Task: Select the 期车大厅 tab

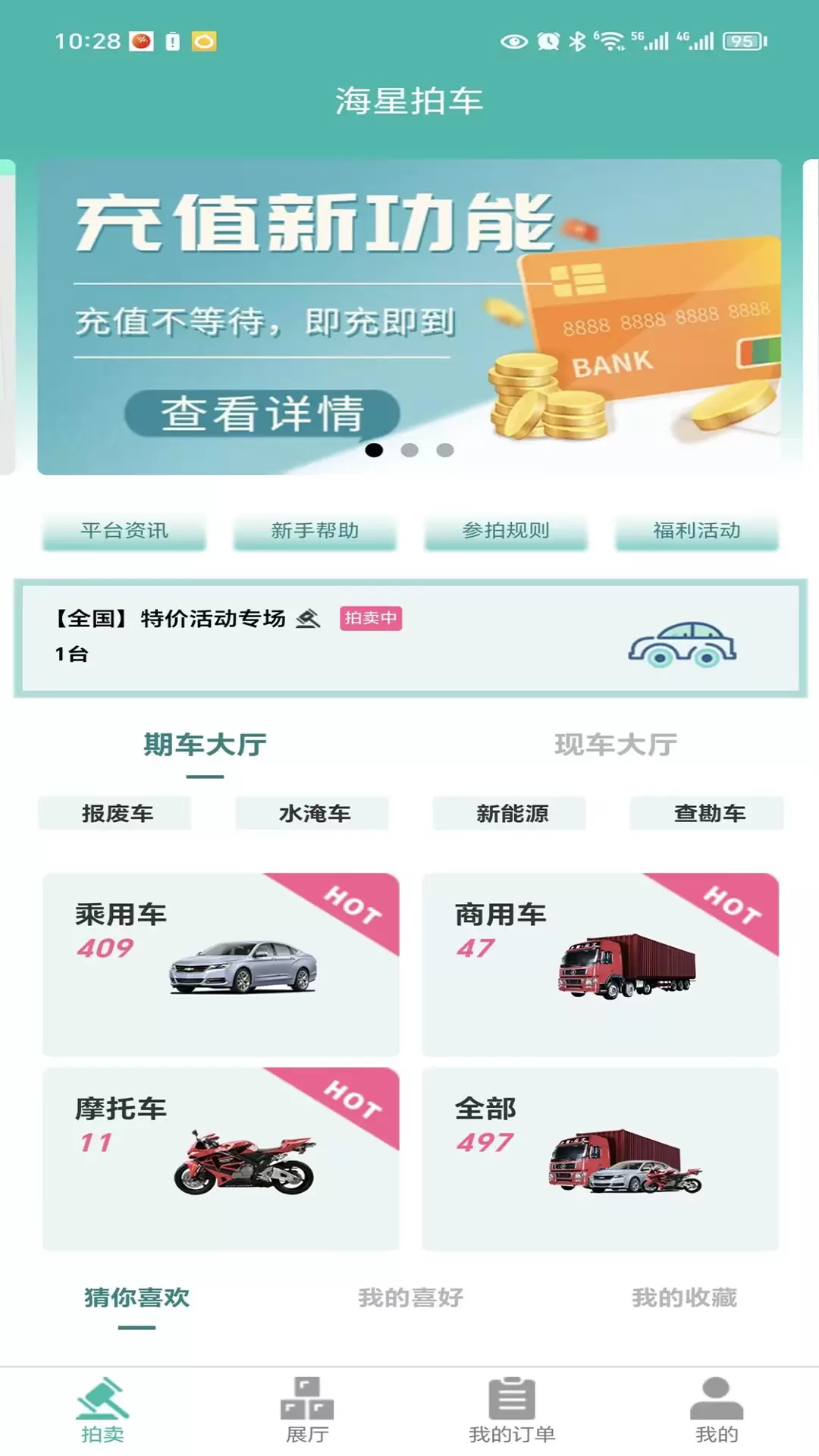Action: [205, 745]
